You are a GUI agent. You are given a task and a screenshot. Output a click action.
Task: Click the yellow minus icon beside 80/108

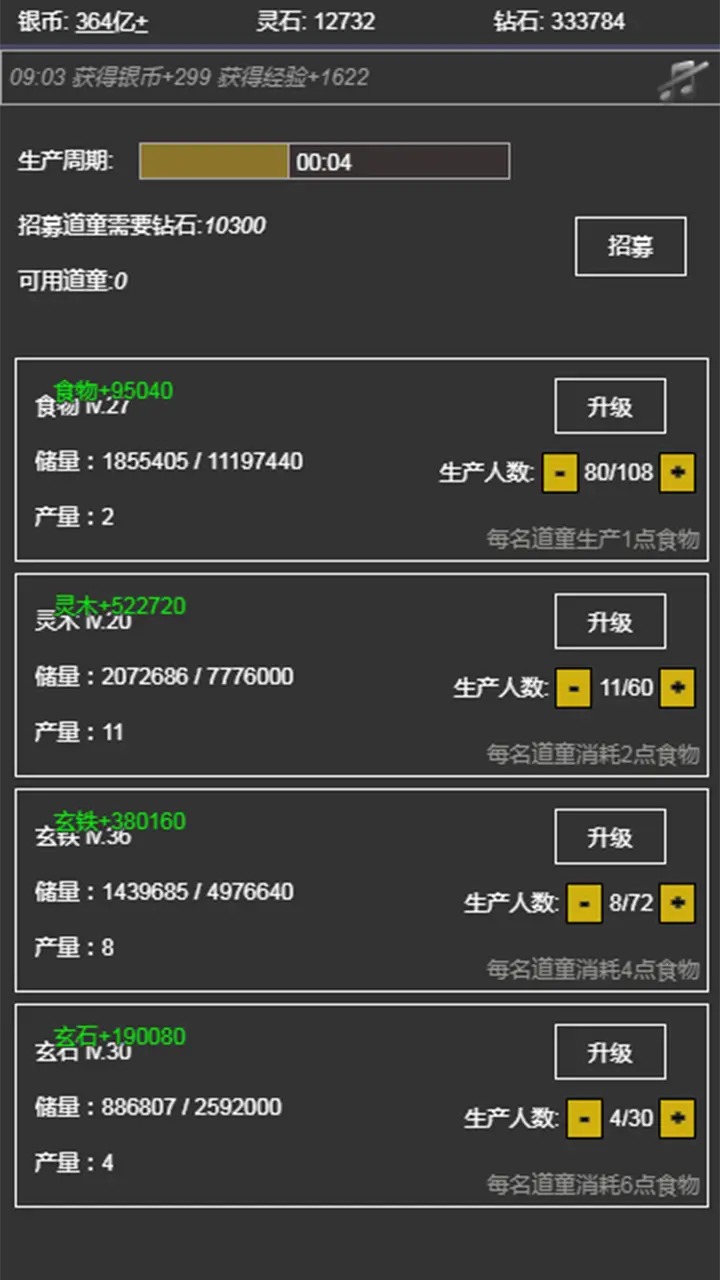[x=560, y=473]
